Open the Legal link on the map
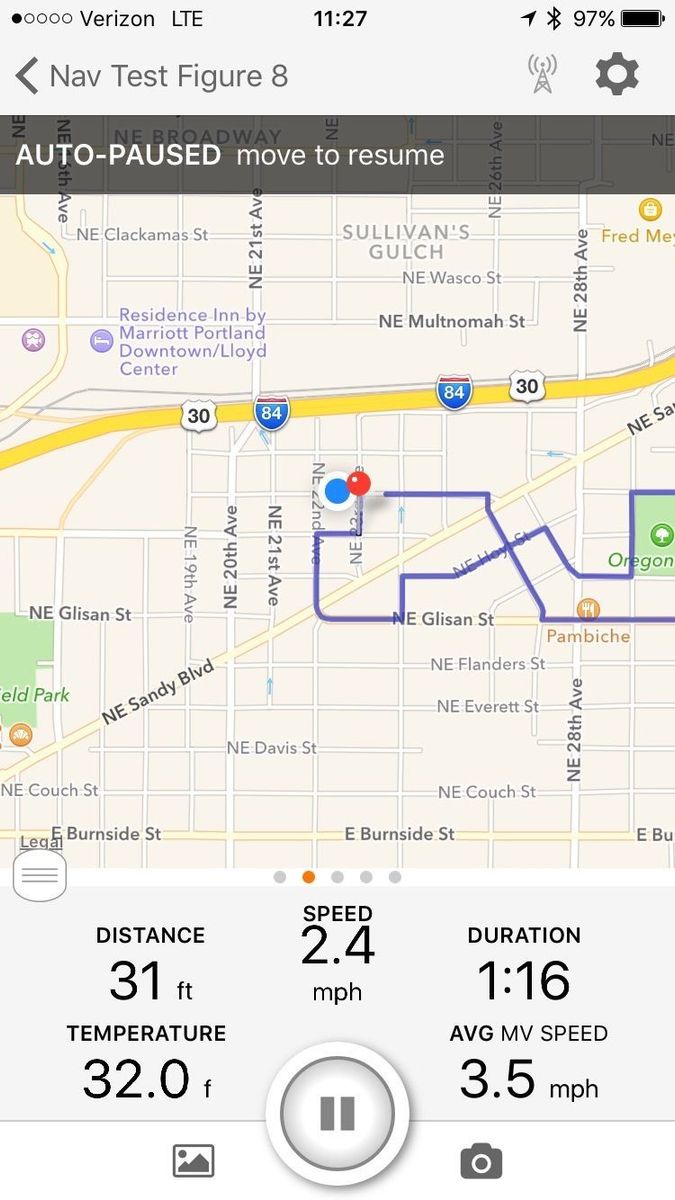This screenshot has height=1200, width=675. point(41,842)
